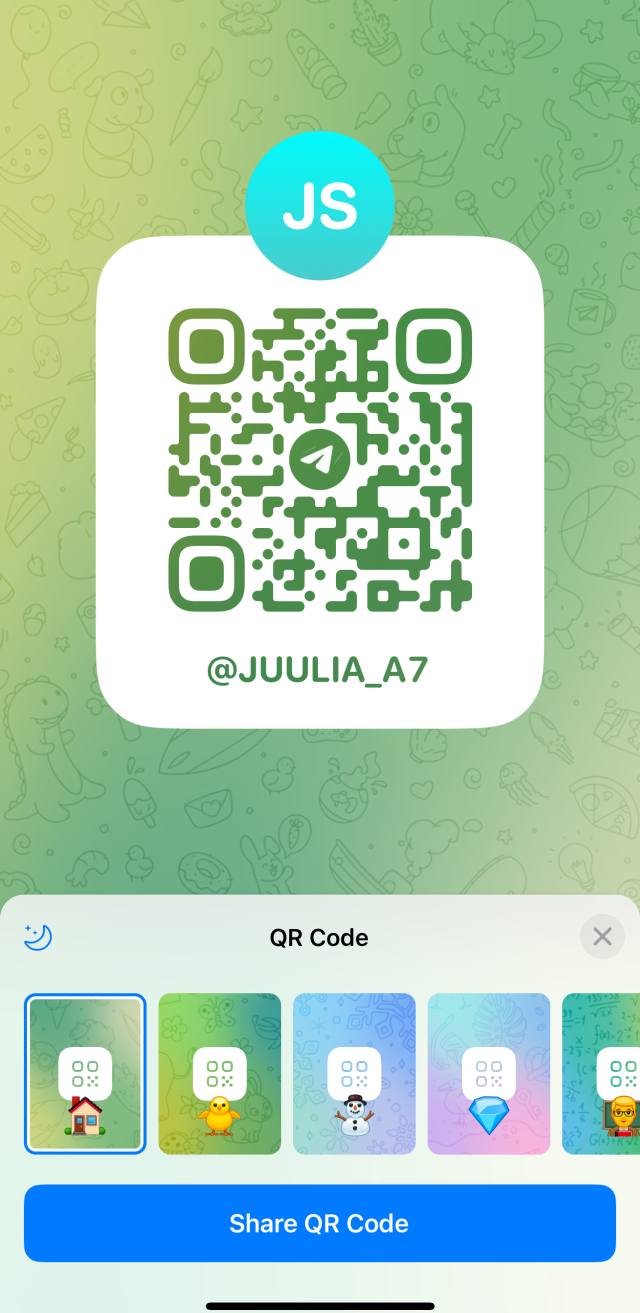Select the house emoji QR theme
The image size is (640, 1313).
point(85,1073)
